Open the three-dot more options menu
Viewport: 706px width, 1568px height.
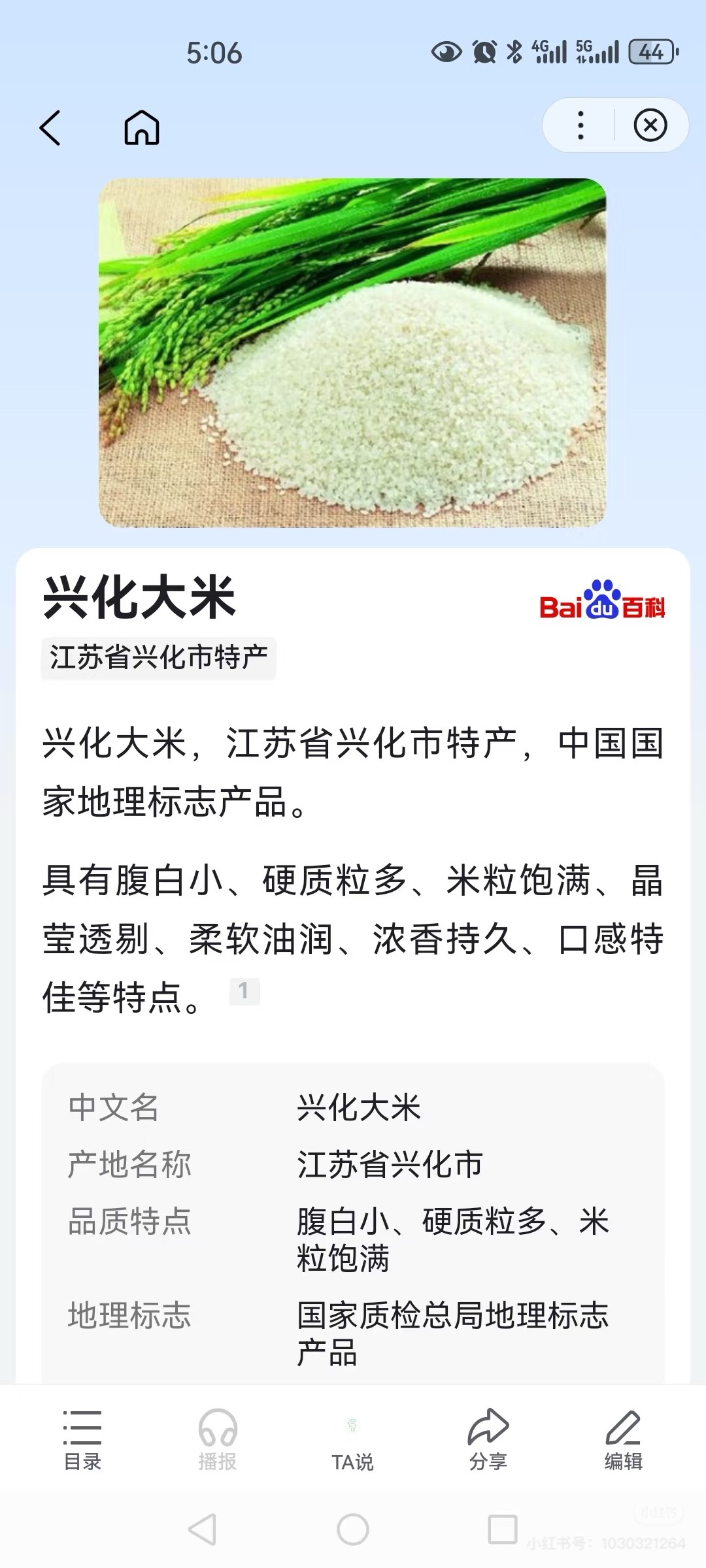(580, 125)
